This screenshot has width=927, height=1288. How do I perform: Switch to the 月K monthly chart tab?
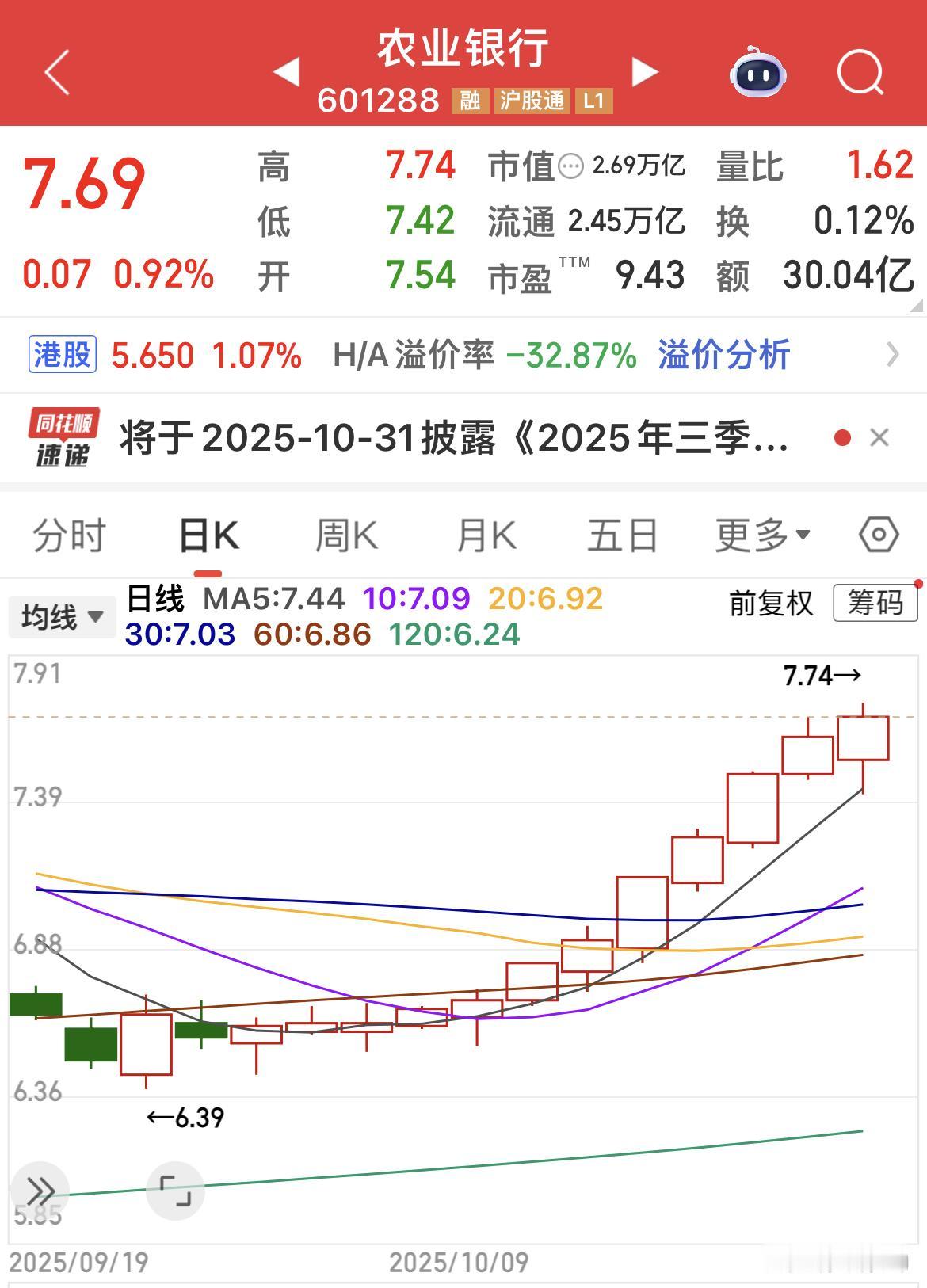coord(485,535)
